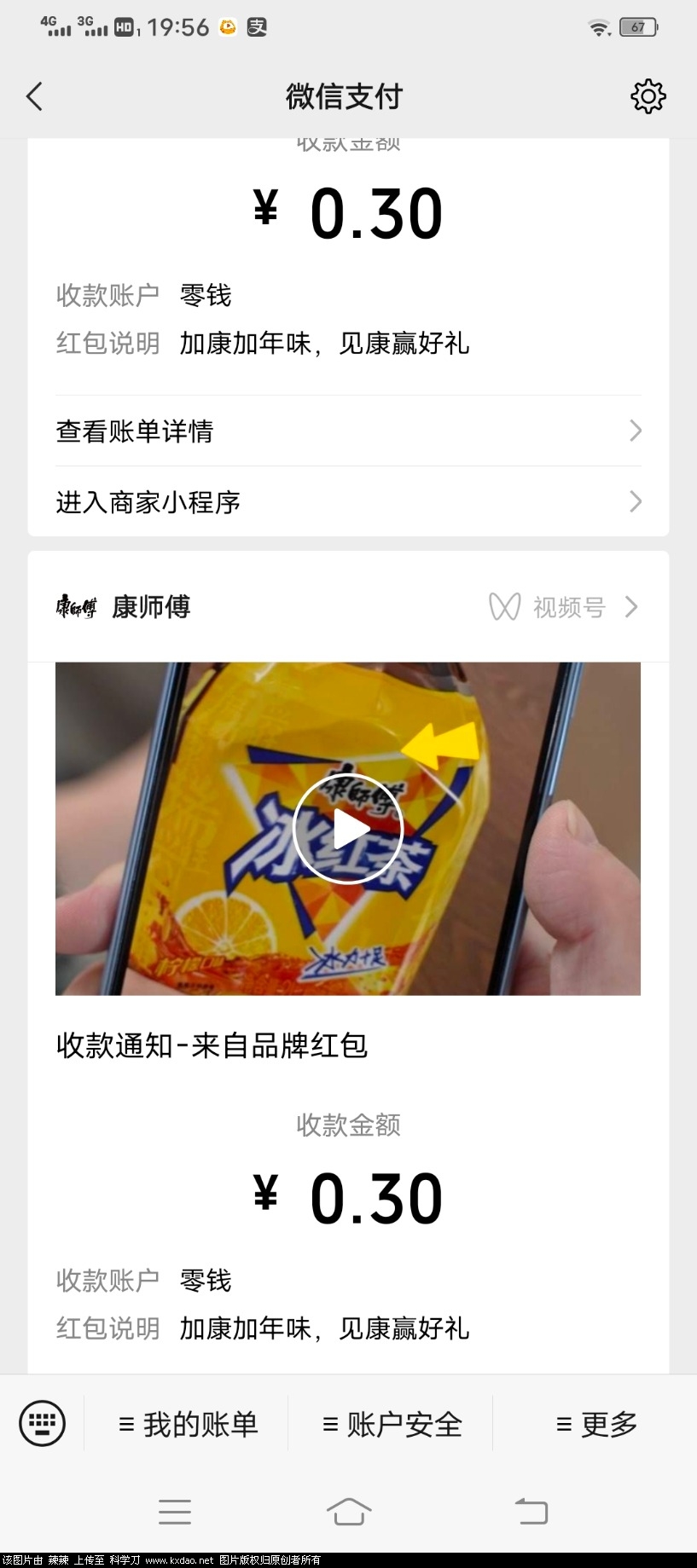Open the 更多 options entry
Screen dimensions: 697x1568
(x=595, y=1423)
